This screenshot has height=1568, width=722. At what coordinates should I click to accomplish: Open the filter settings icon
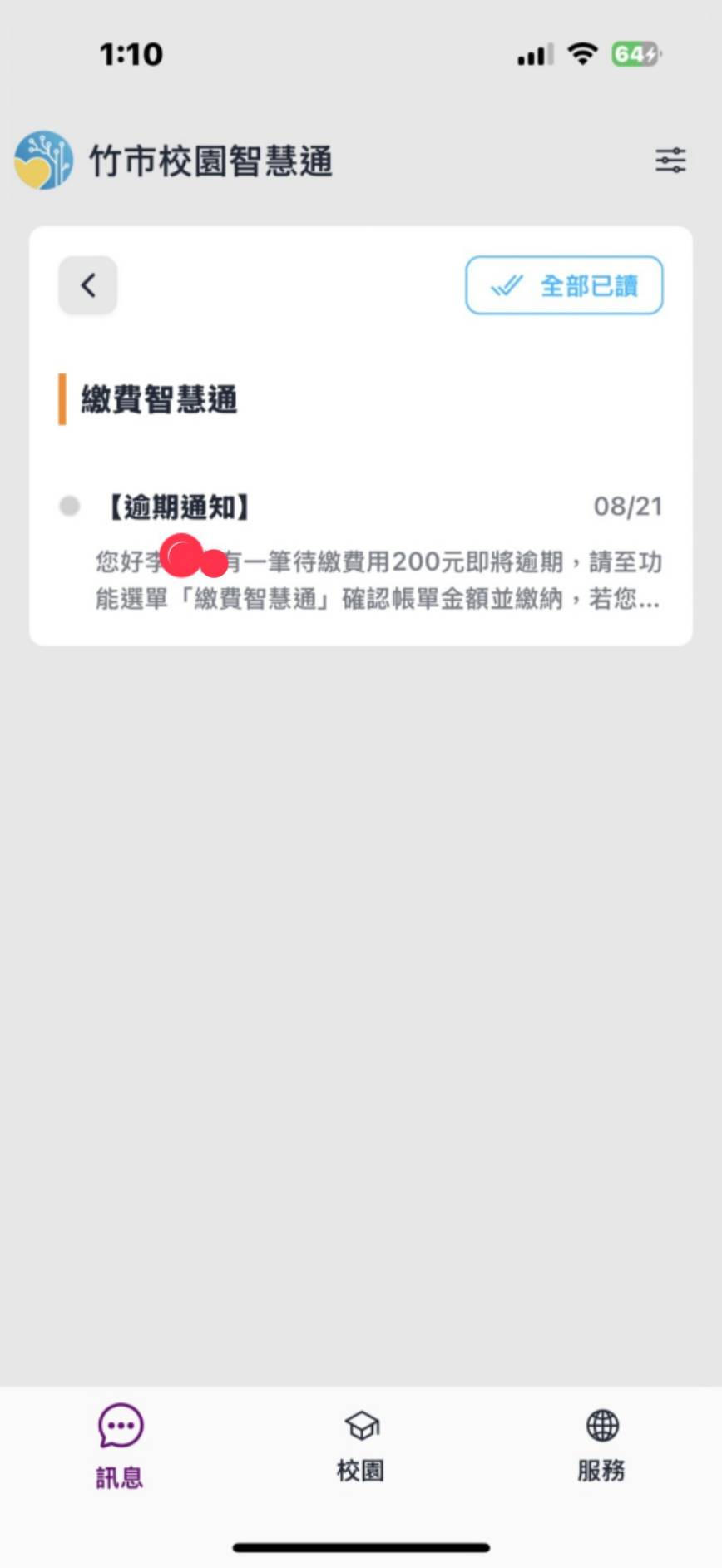coord(670,160)
